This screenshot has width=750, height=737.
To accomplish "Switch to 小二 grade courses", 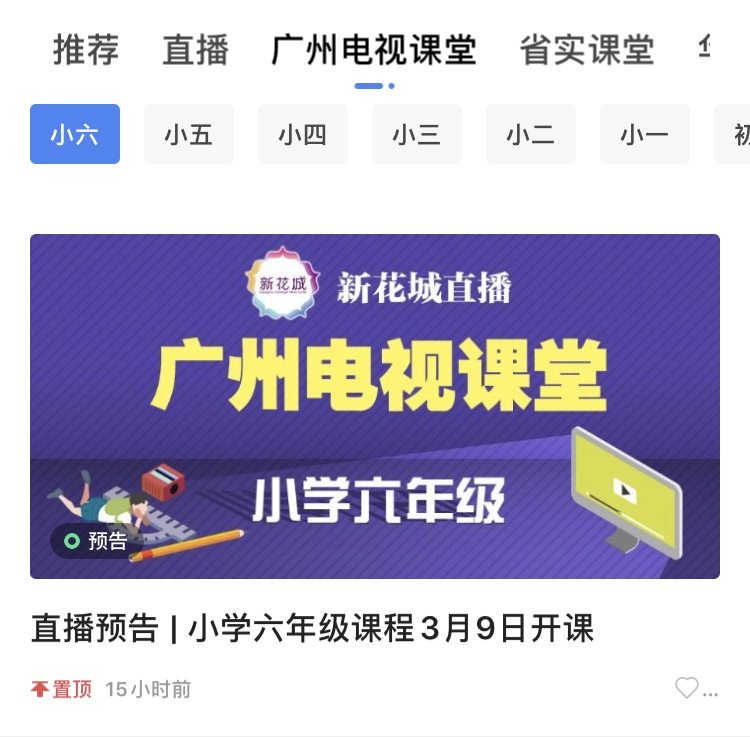I will (x=531, y=134).
